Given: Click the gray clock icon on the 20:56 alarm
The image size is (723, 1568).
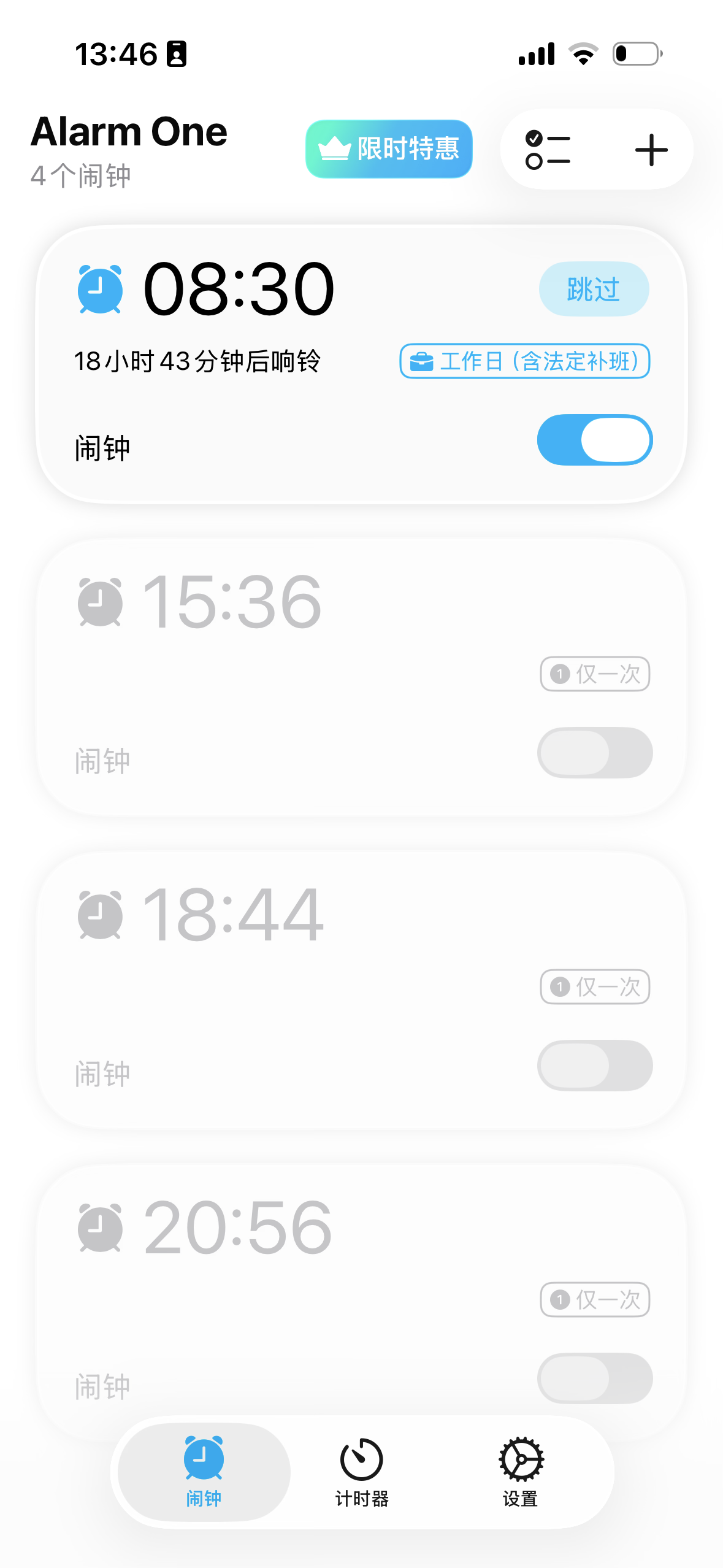Looking at the screenshot, I should point(101,1227).
